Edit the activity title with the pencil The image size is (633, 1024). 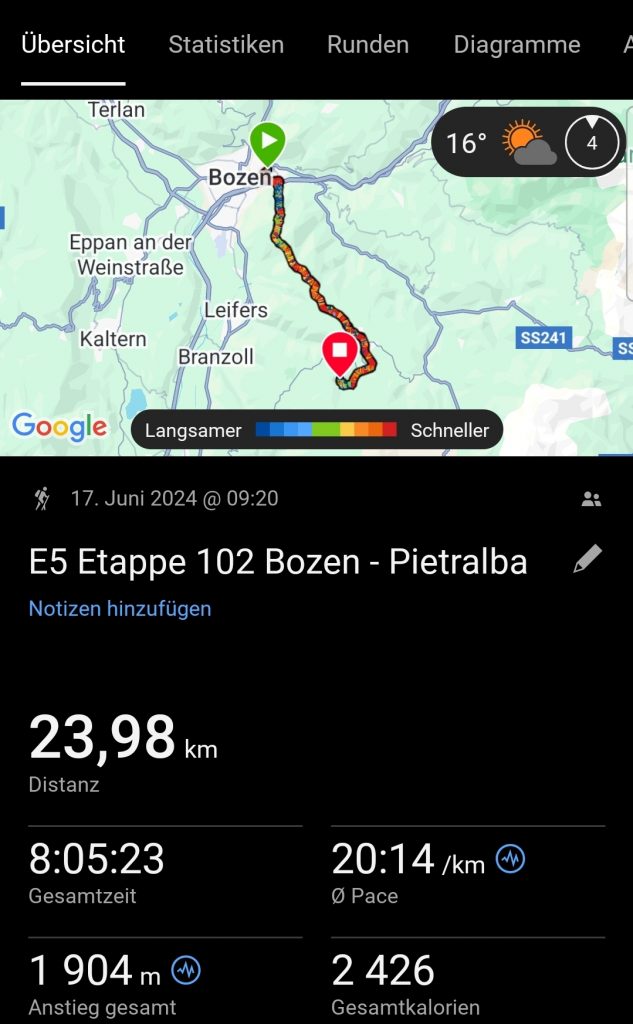588,560
